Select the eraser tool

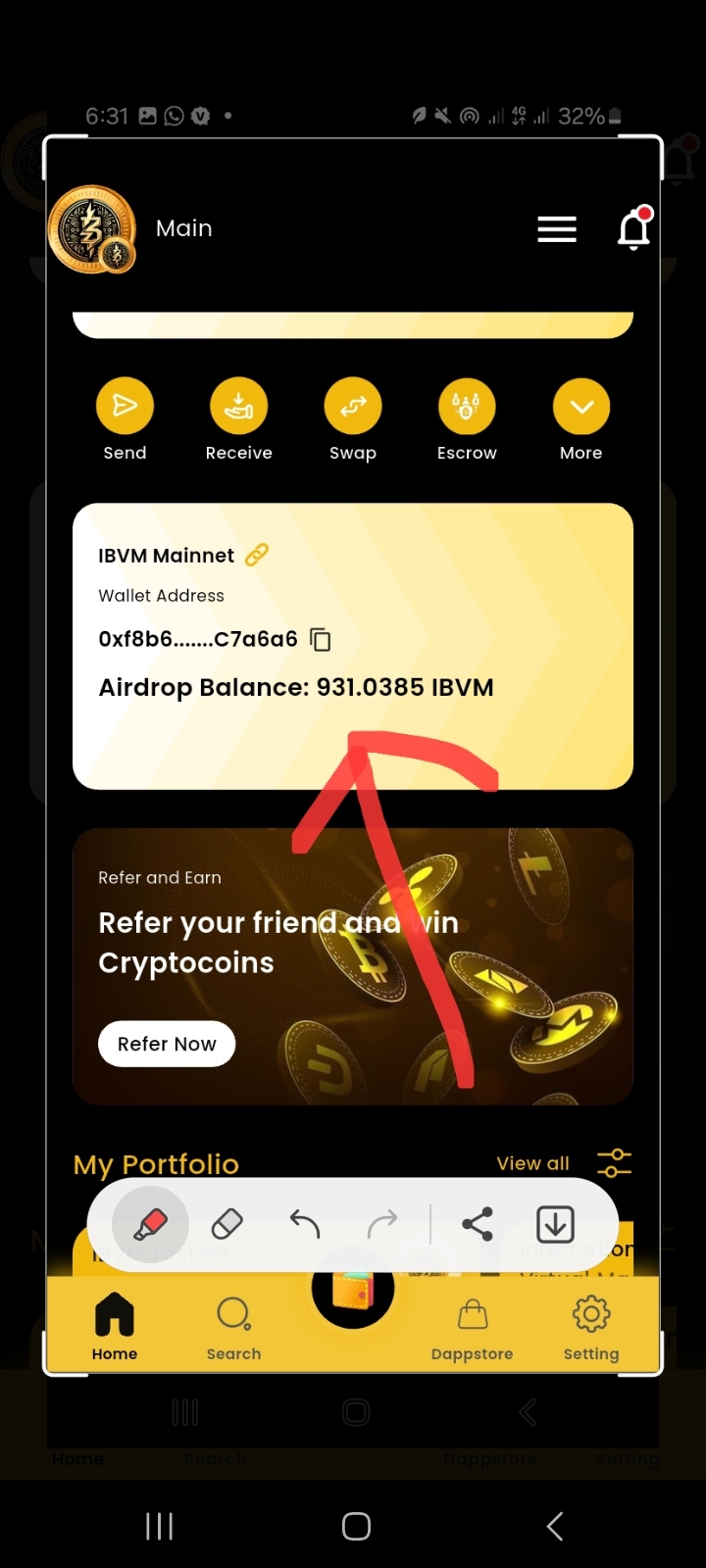[x=227, y=1224]
